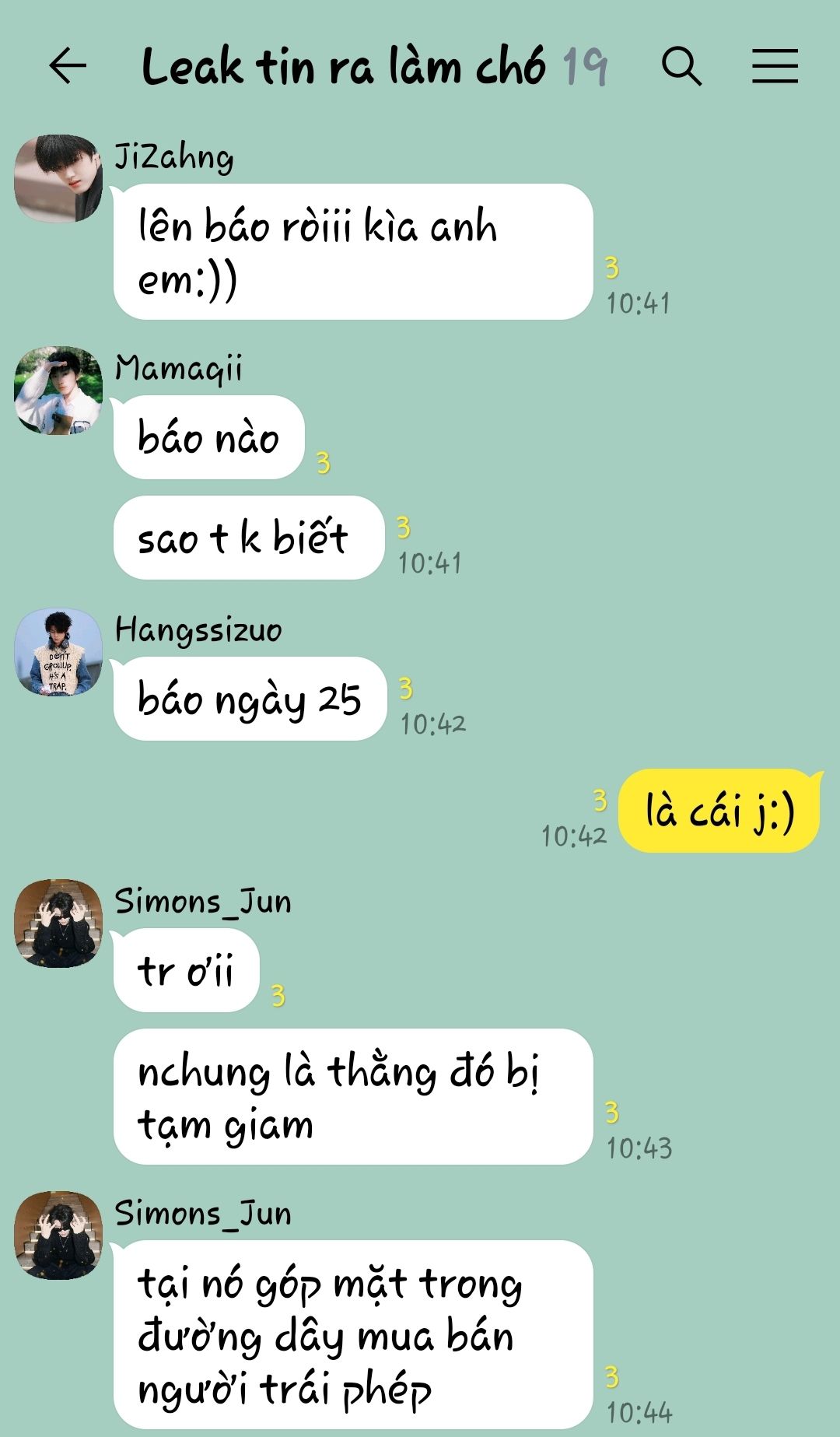Open Hangssizuo's profile avatar

58,652
